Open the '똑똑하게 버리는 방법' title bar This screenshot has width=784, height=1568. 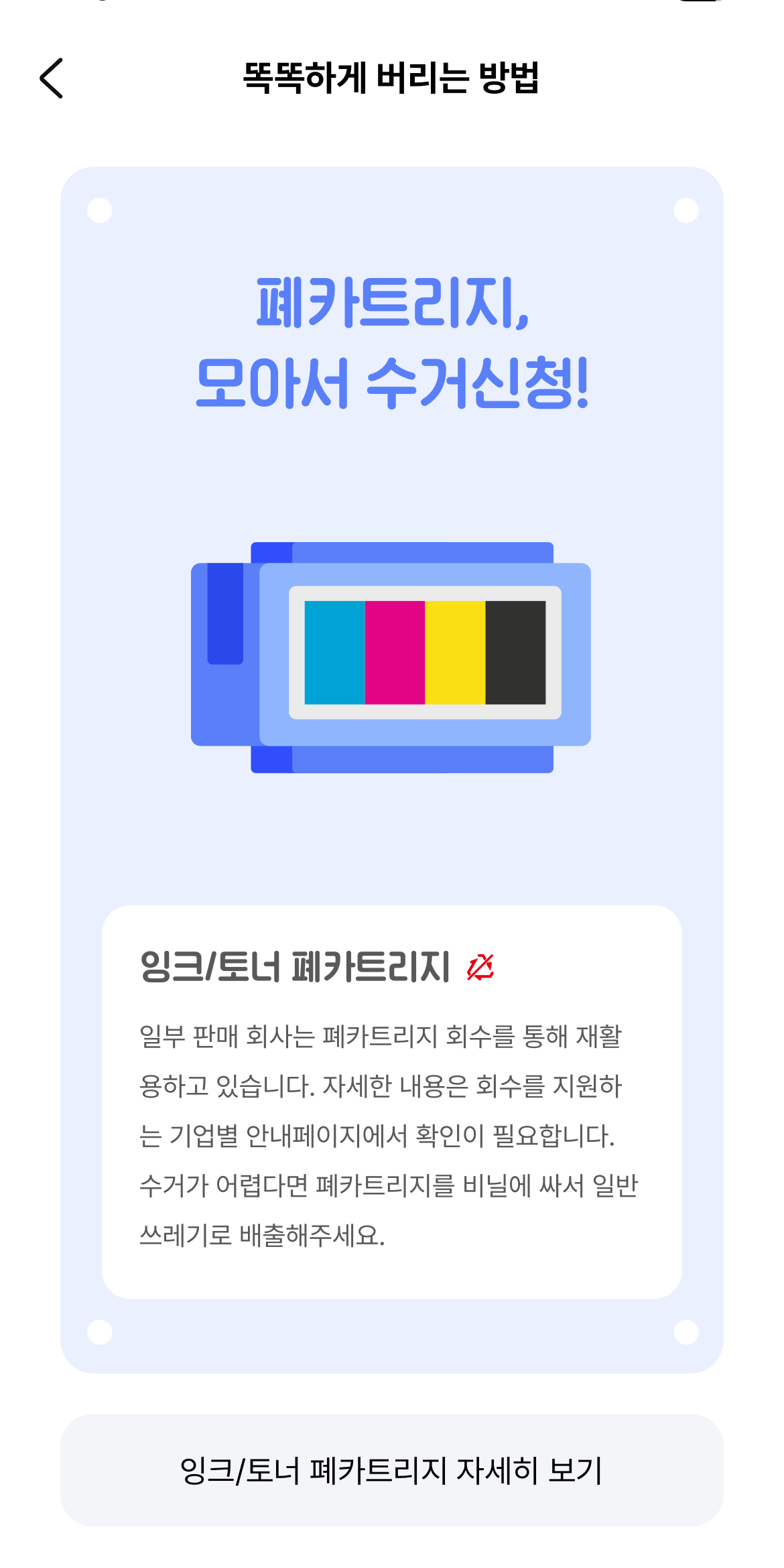coord(392,78)
